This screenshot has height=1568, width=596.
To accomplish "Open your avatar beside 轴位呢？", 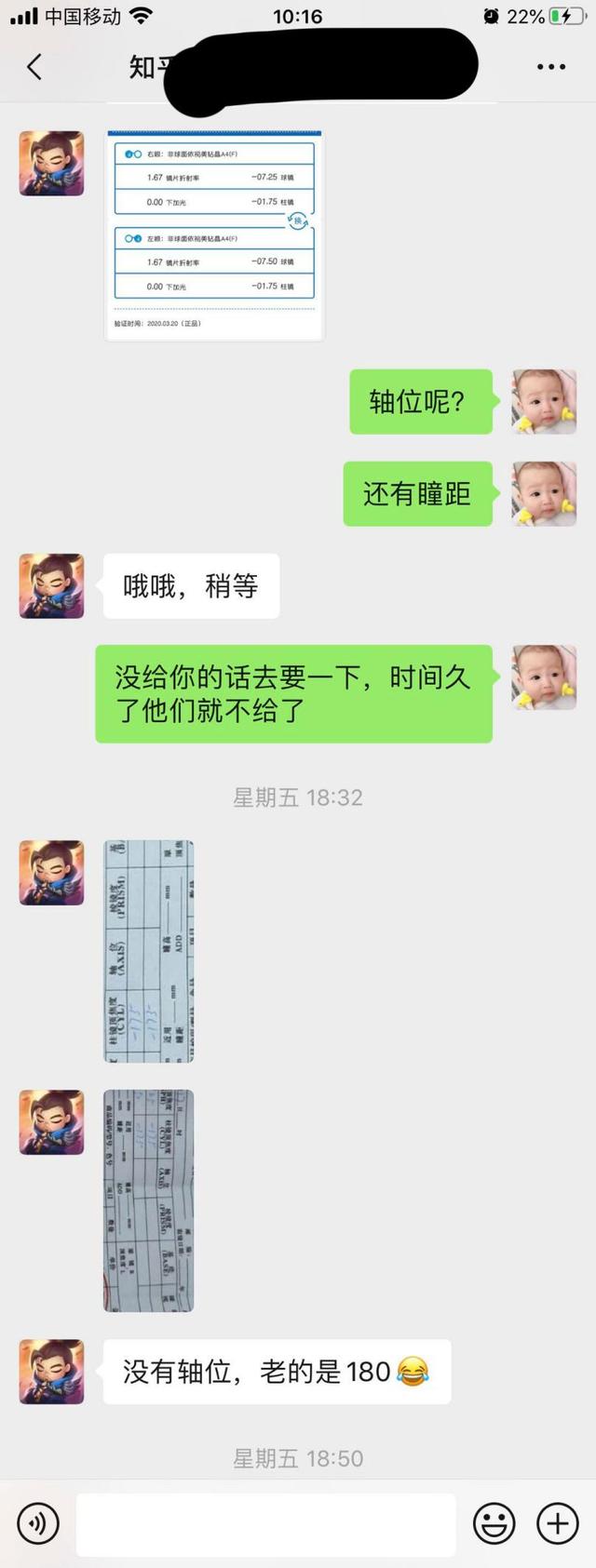I will pyautogui.click(x=544, y=402).
